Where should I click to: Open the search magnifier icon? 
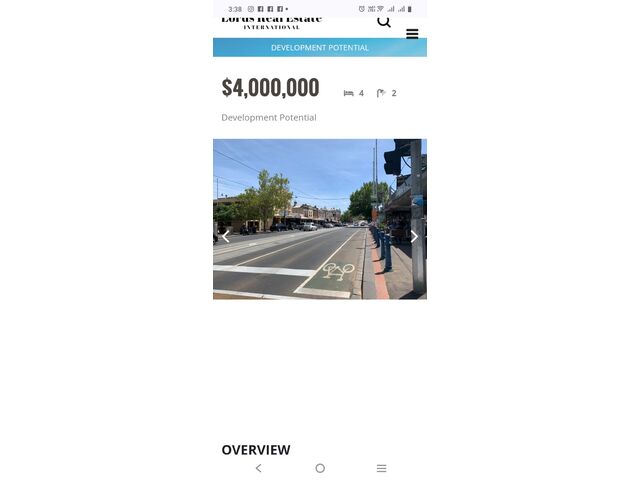[384, 21]
